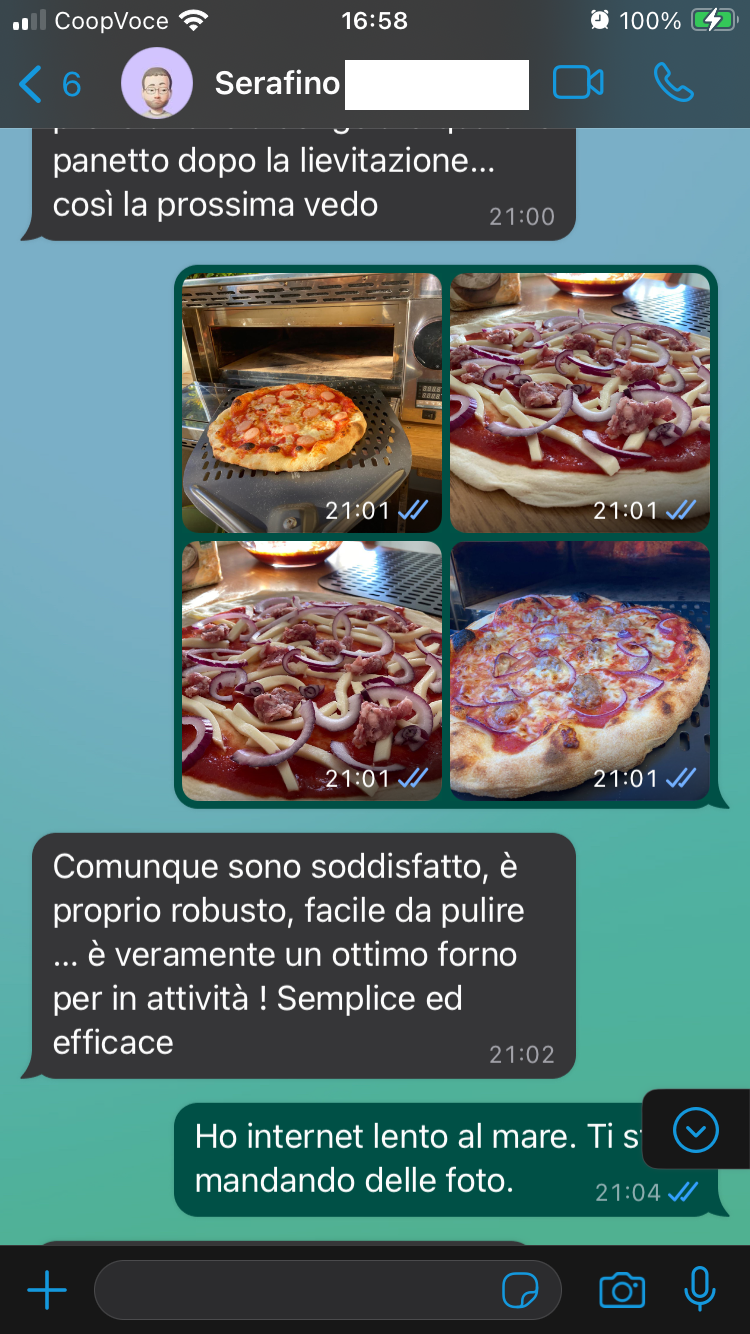The image size is (750, 1334).
Task: Open the baked pizza on peel photo
Action: (311, 403)
